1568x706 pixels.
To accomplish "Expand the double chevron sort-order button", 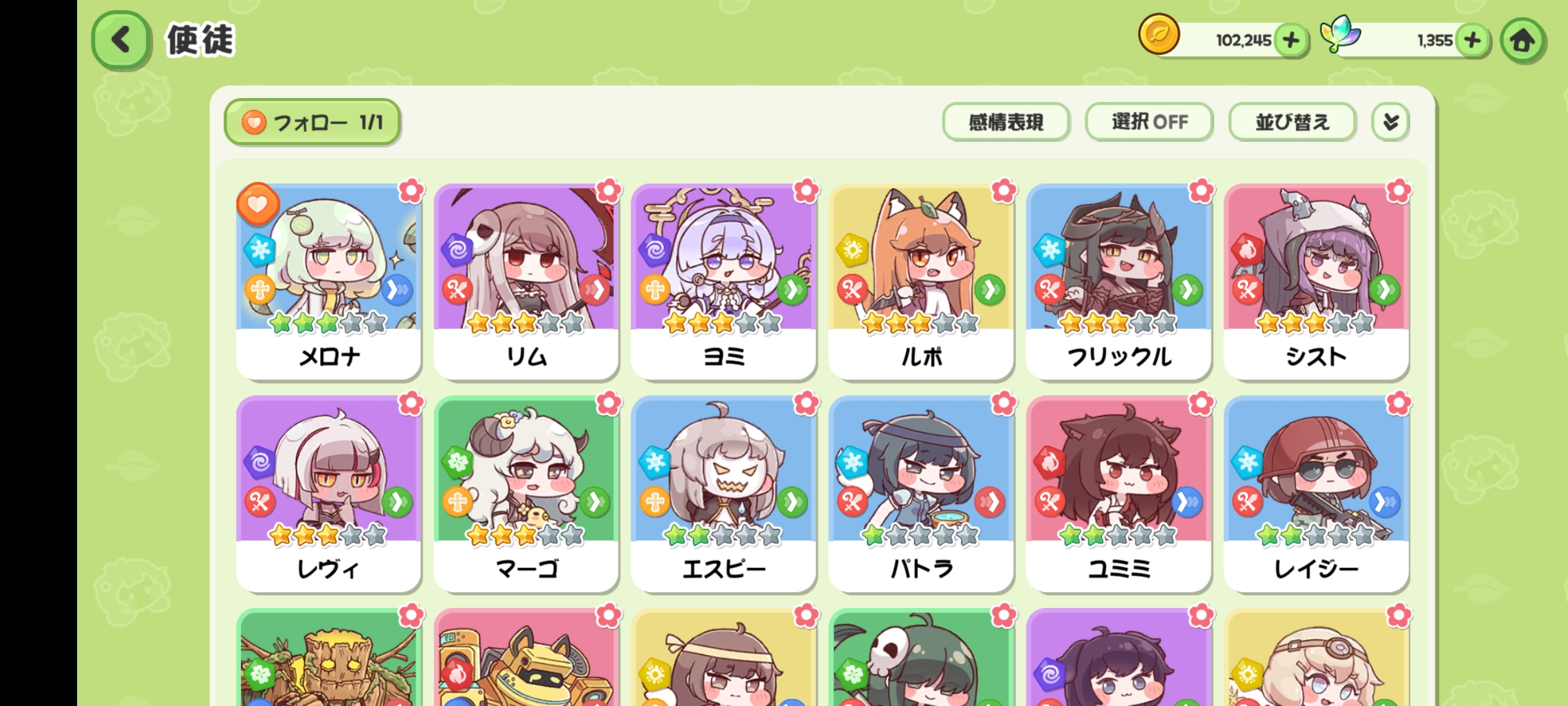I will [x=1390, y=122].
